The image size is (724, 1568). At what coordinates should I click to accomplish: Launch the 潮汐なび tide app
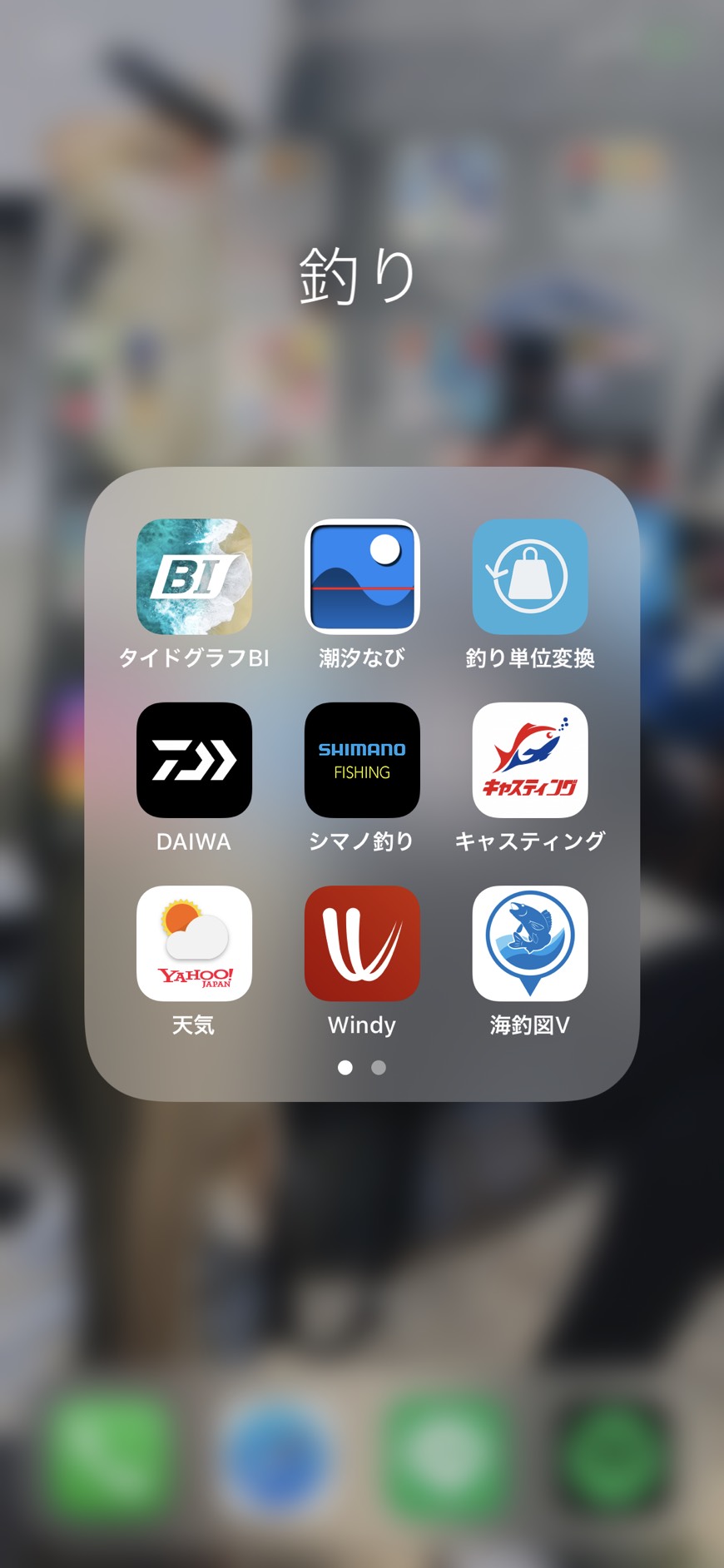(x=362, y=577)
